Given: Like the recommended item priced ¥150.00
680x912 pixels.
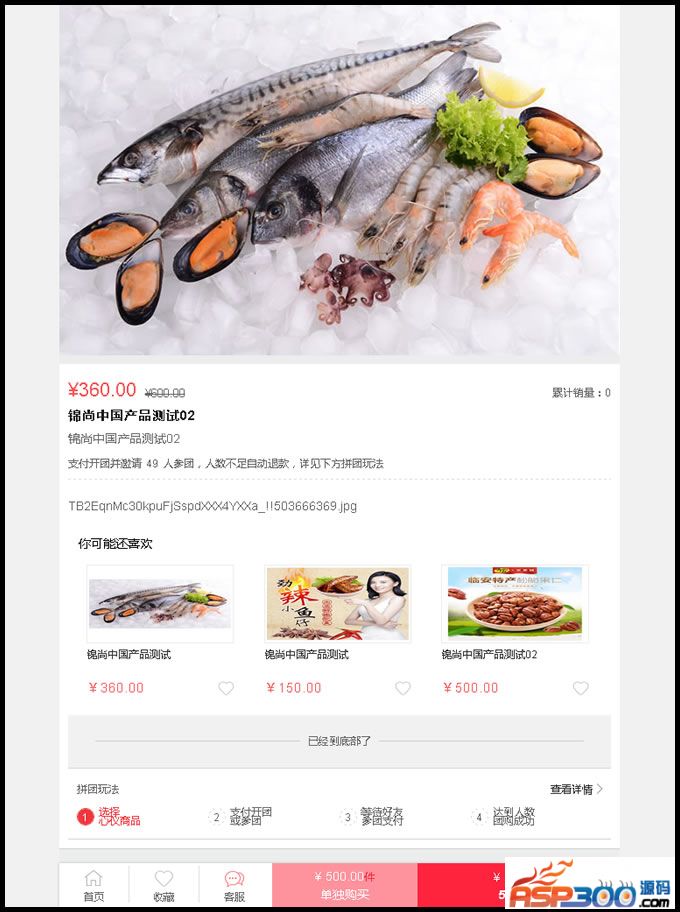Looking at the screenshot, I should (x=403, y=688).
